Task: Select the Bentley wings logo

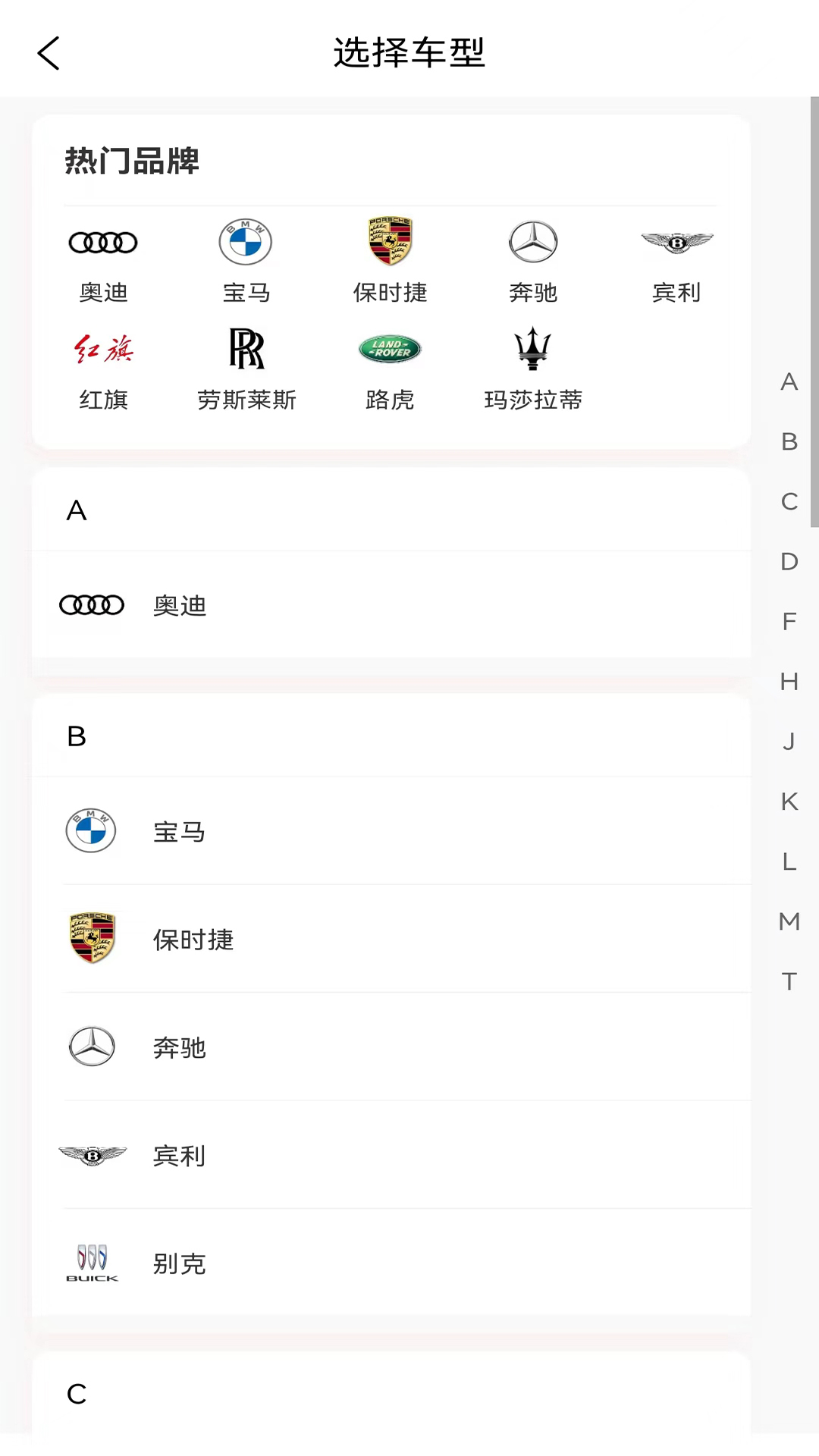Action: (677, 241)
